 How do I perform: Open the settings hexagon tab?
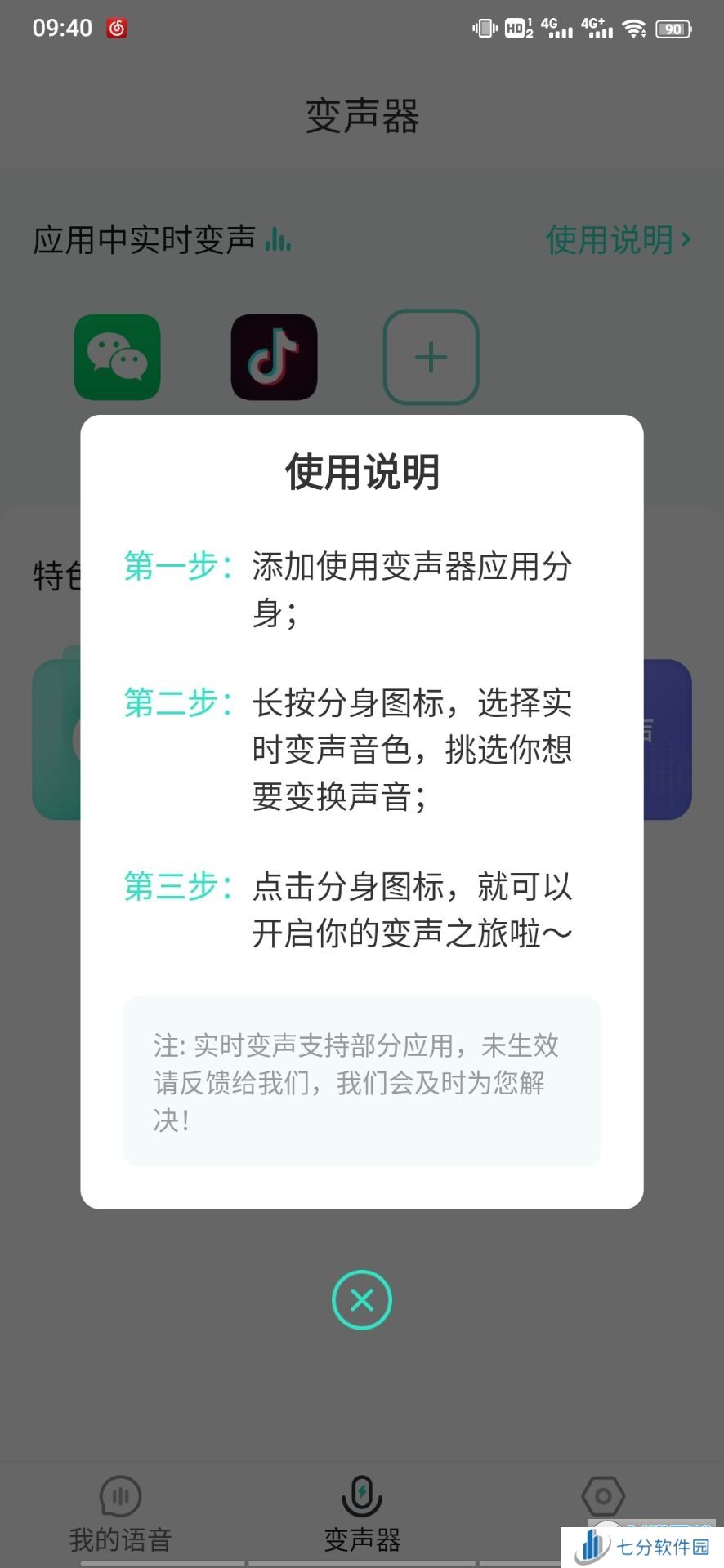pos(603,1497)
